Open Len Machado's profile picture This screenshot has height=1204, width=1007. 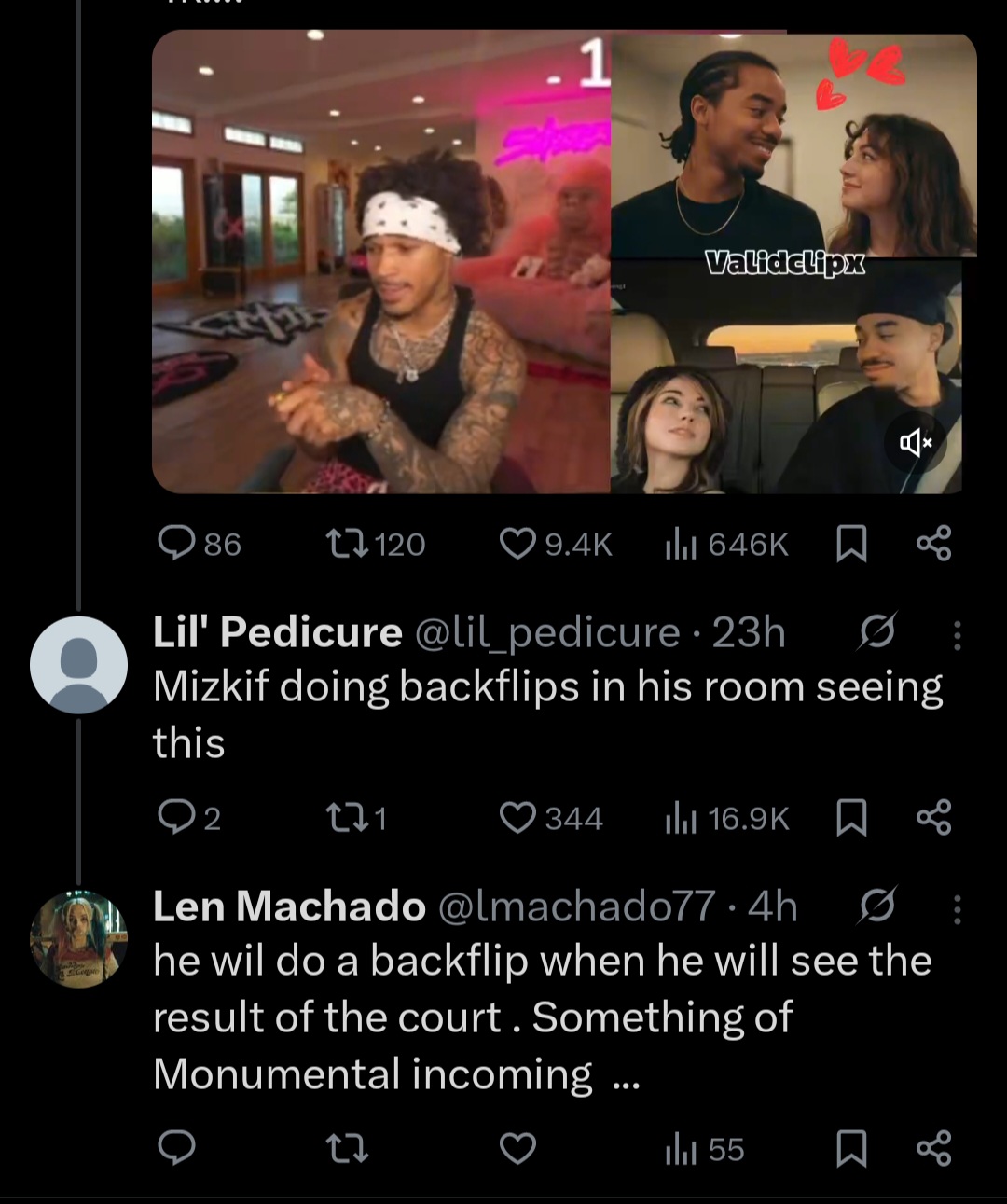pos(78,938)
